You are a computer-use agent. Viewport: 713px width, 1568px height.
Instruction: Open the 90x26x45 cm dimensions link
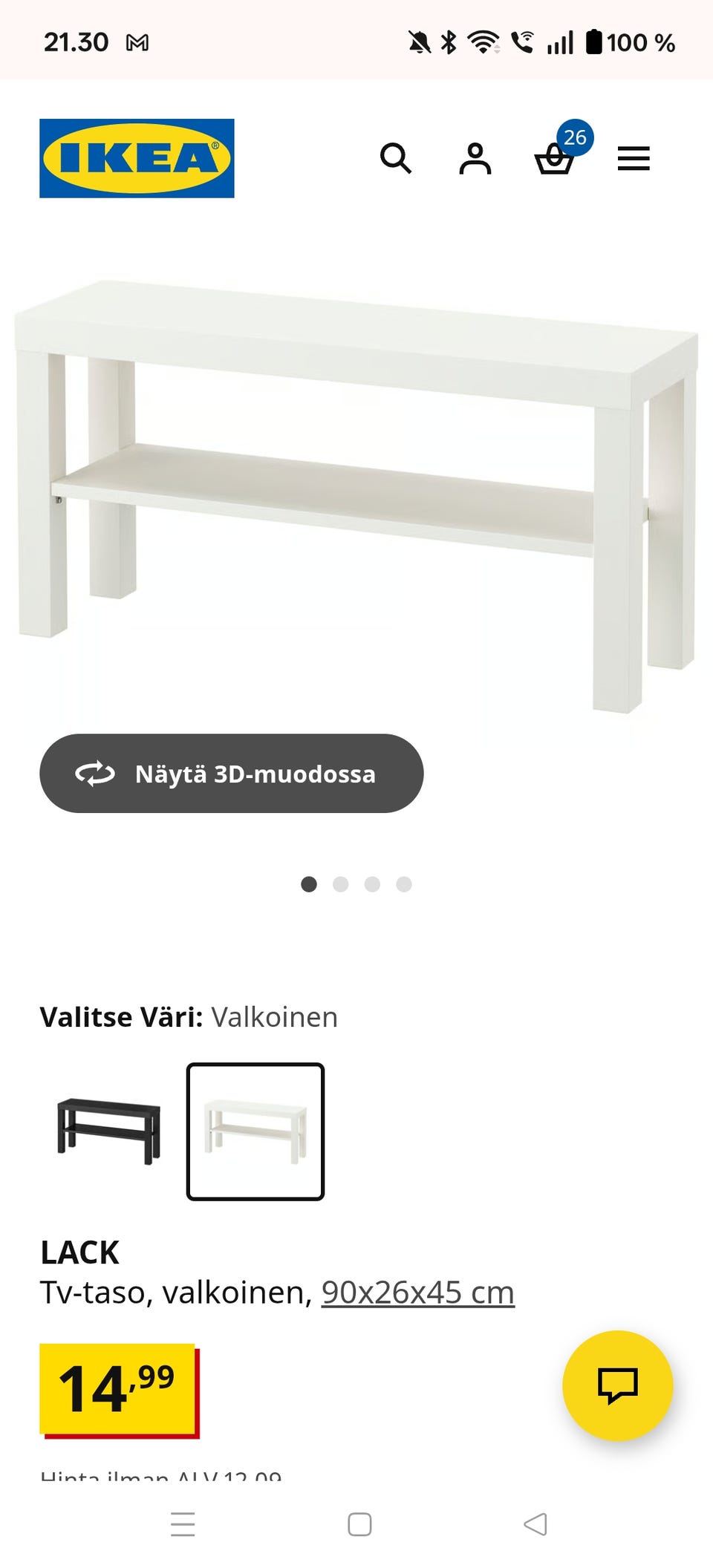[417, 1293]
